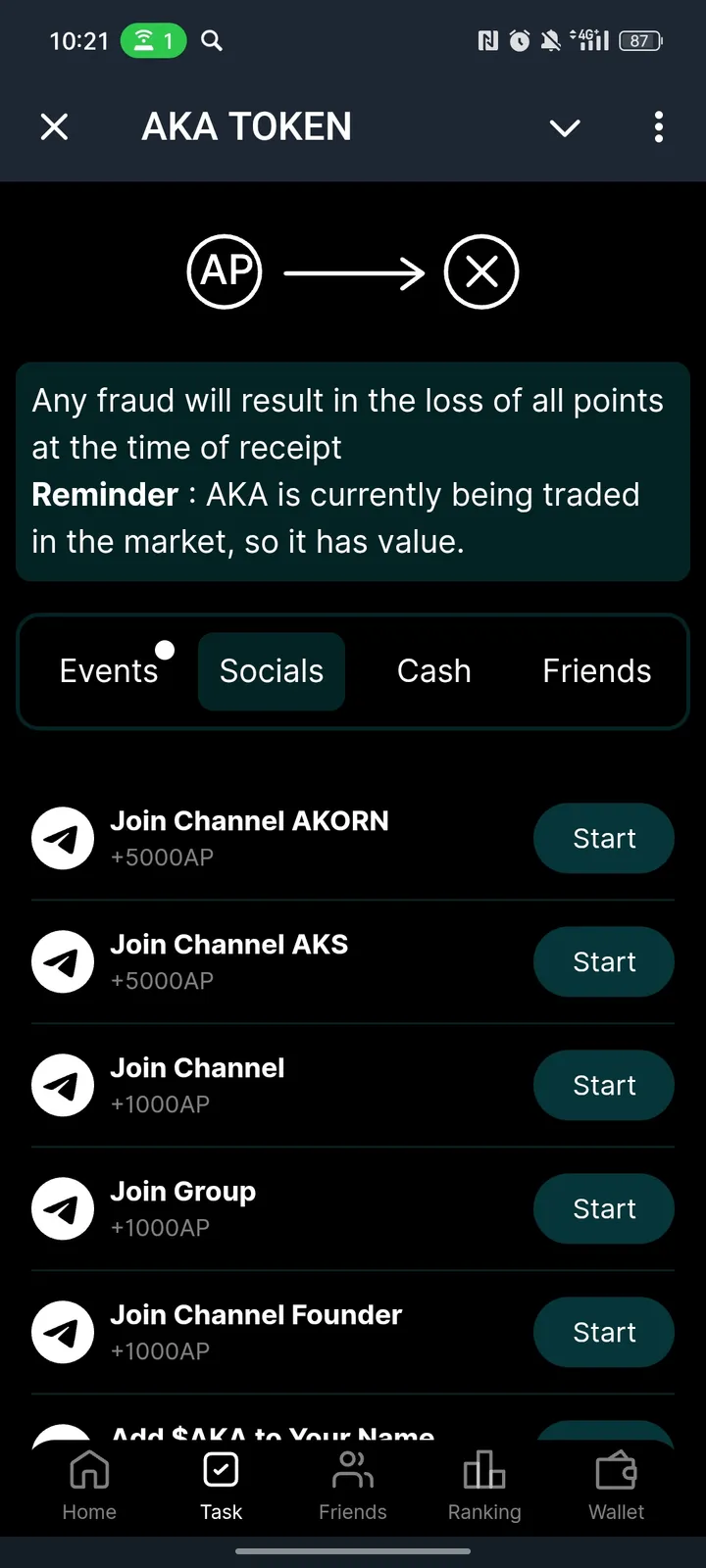Screen dimensions: 706x1568
Task: Open the three-dot overflow menu
Action: [x=658, y=126]
